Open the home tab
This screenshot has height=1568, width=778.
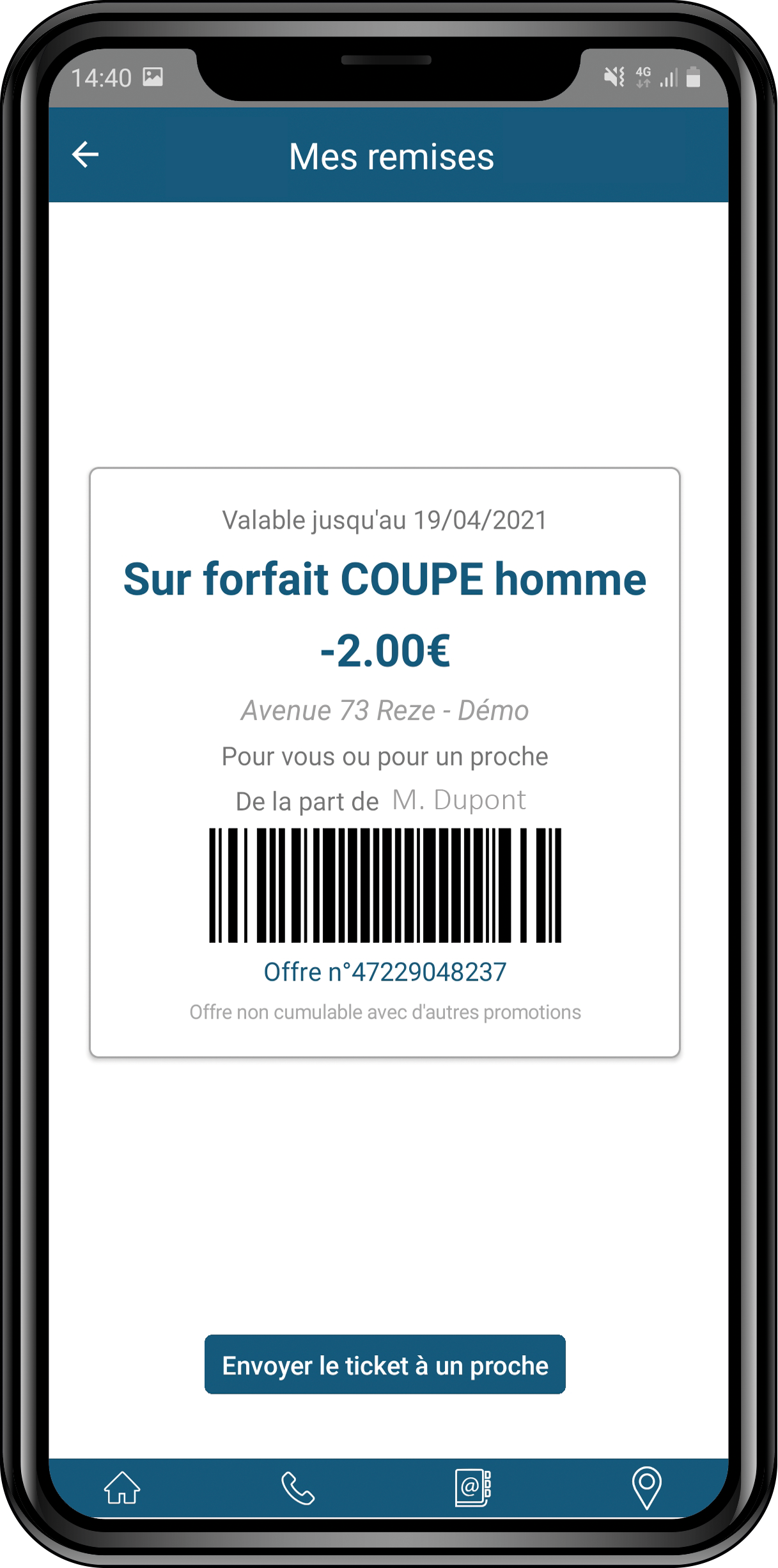pyautogui.click(x=122, y=1488)
